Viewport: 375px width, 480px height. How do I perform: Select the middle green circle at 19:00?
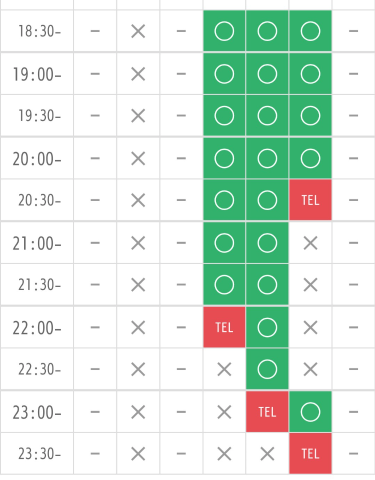267,74
